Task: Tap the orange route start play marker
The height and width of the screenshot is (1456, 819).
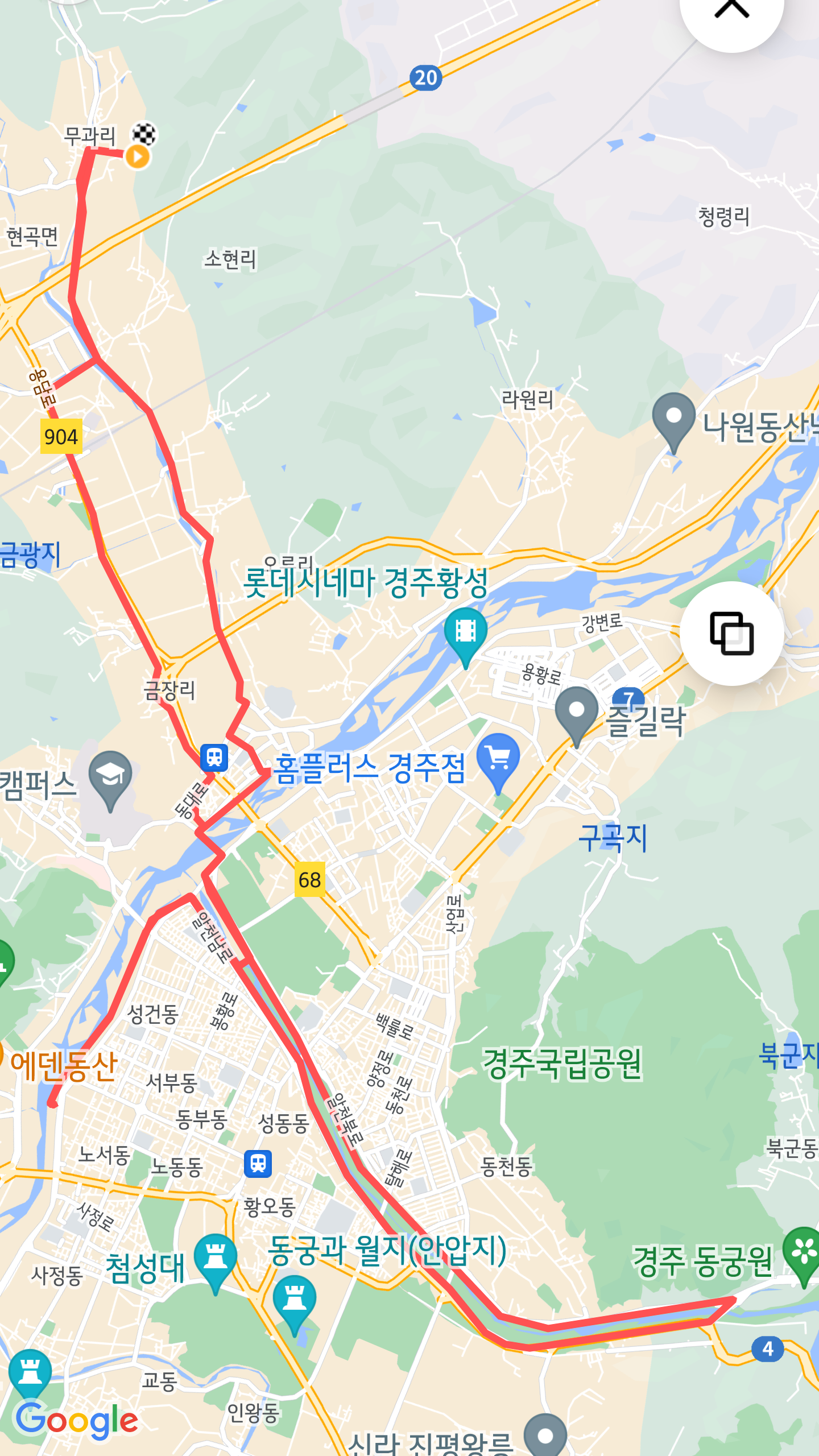Action: point(138,156)
